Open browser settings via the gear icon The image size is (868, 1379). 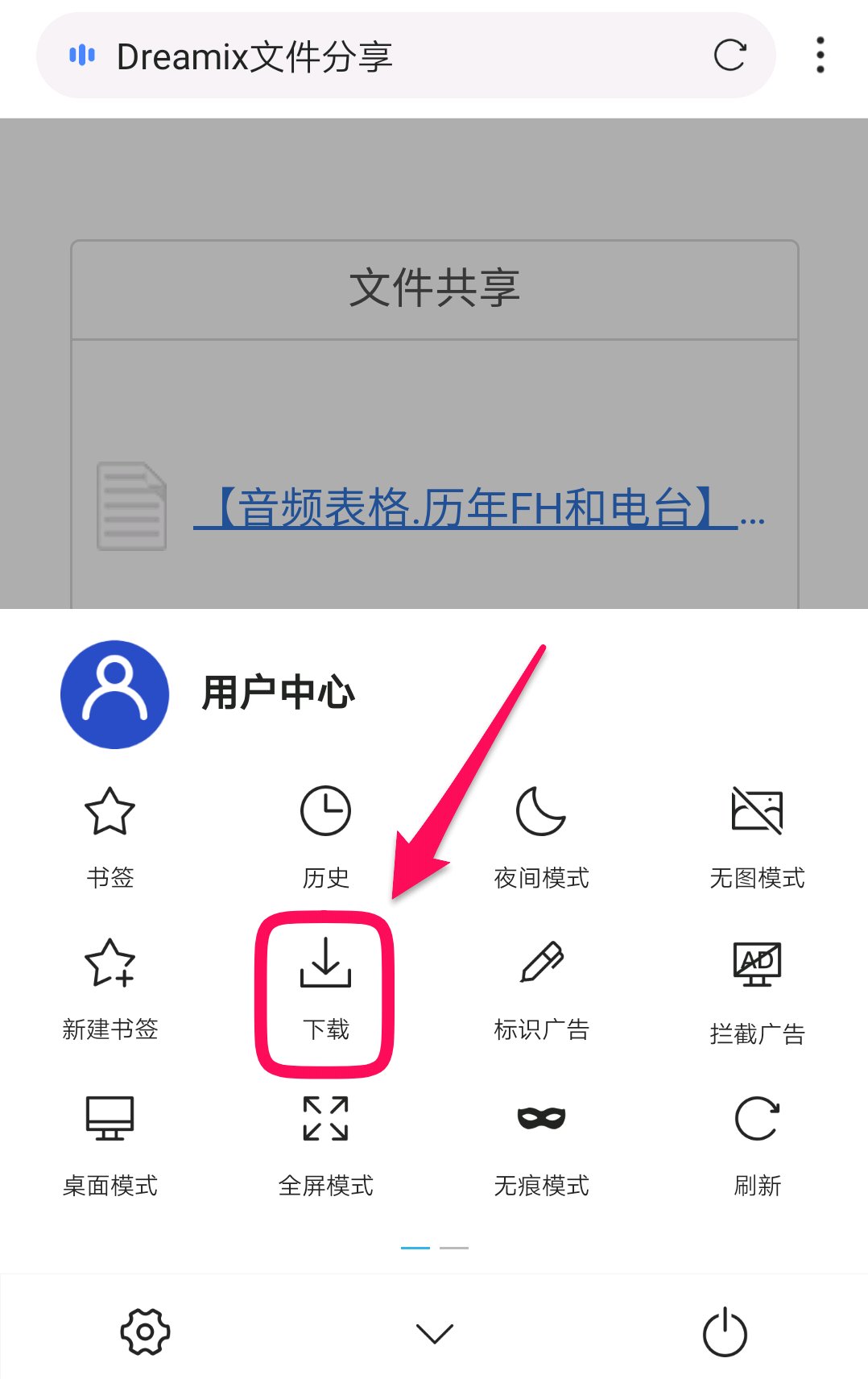pyautogui.click(x=145, y=1331)
